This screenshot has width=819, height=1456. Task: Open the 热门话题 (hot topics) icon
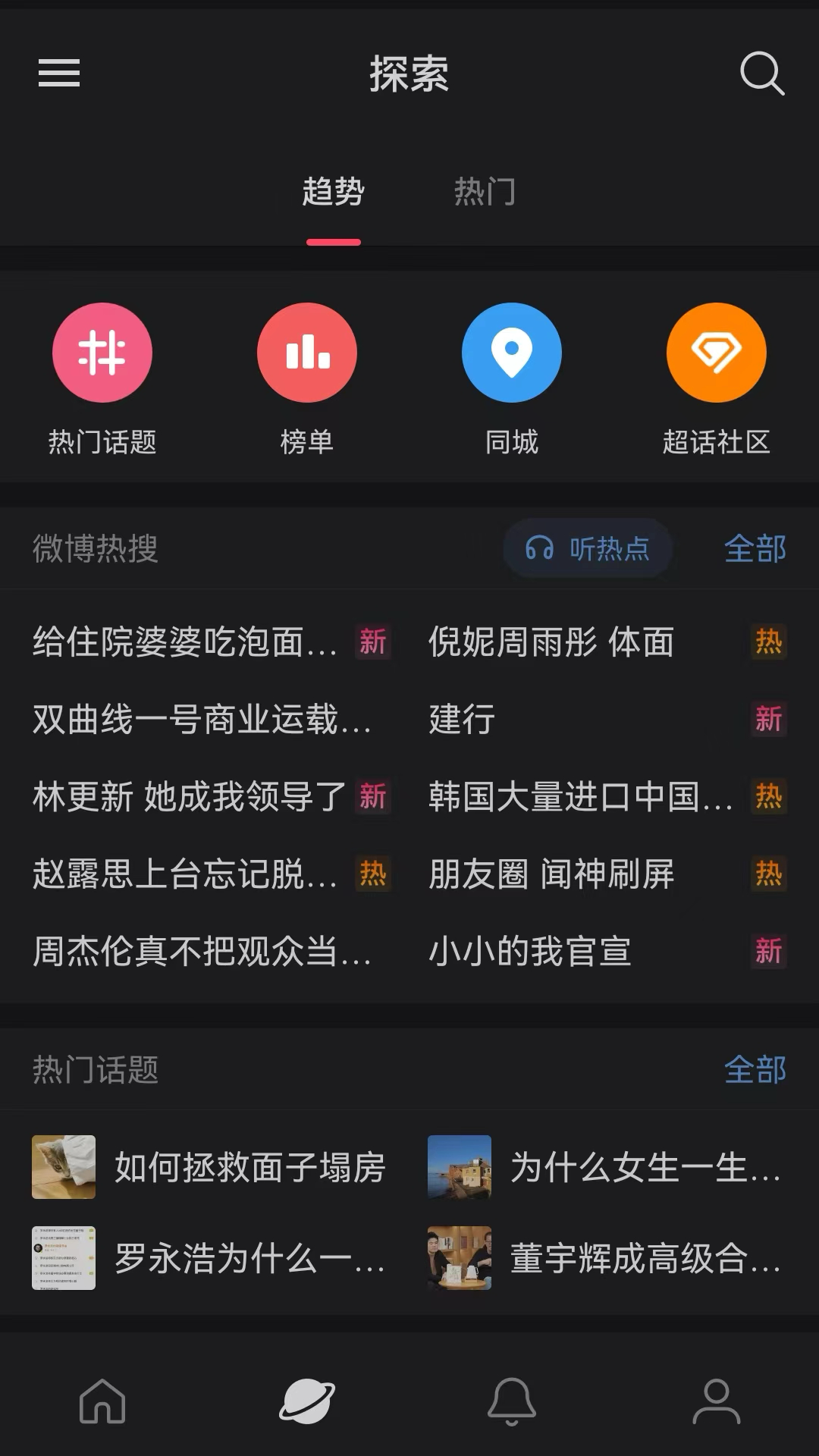(102, 353)
